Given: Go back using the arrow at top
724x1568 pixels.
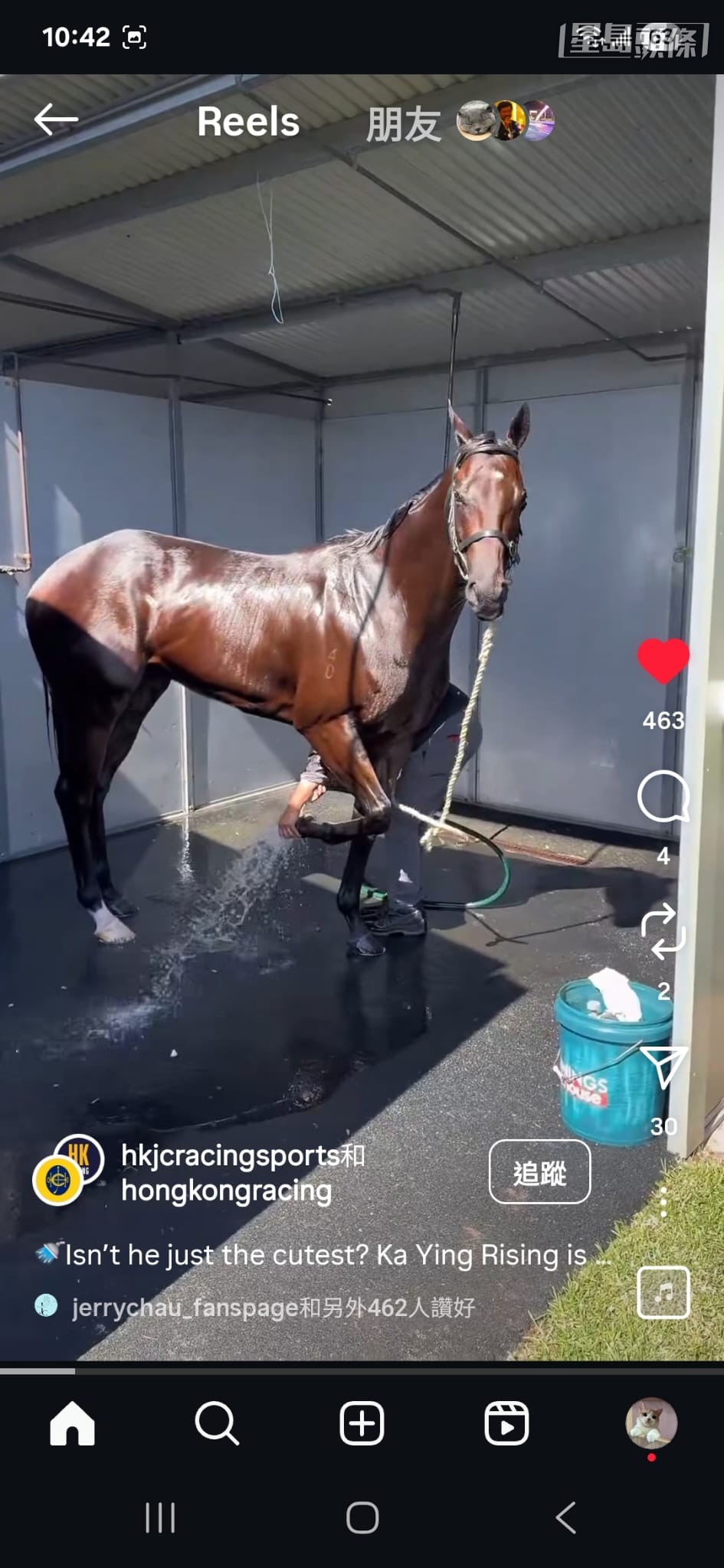Looking at the screenshot, I should tap(56, 119).
